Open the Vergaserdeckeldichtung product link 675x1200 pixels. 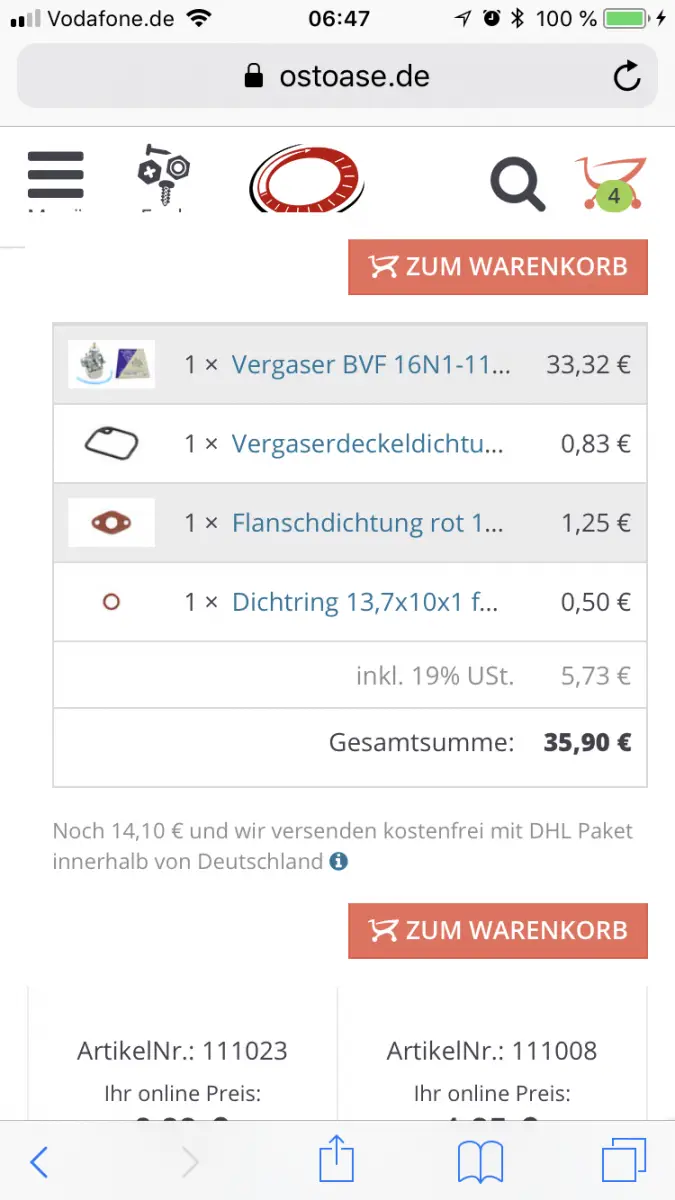(x=367, y=444)
